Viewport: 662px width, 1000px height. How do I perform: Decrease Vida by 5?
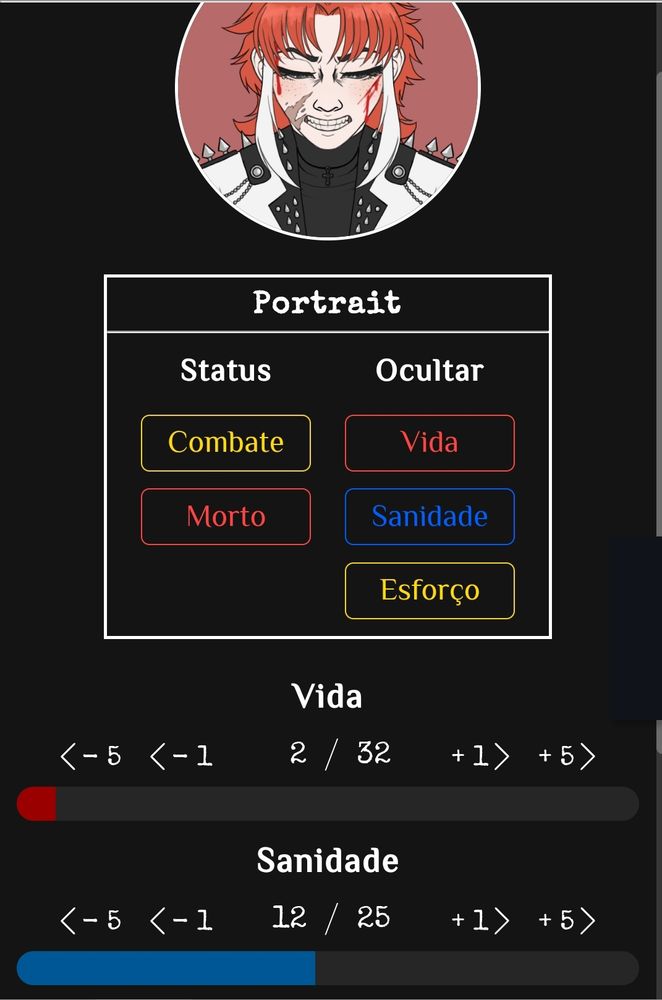click(x=91, y=756)
